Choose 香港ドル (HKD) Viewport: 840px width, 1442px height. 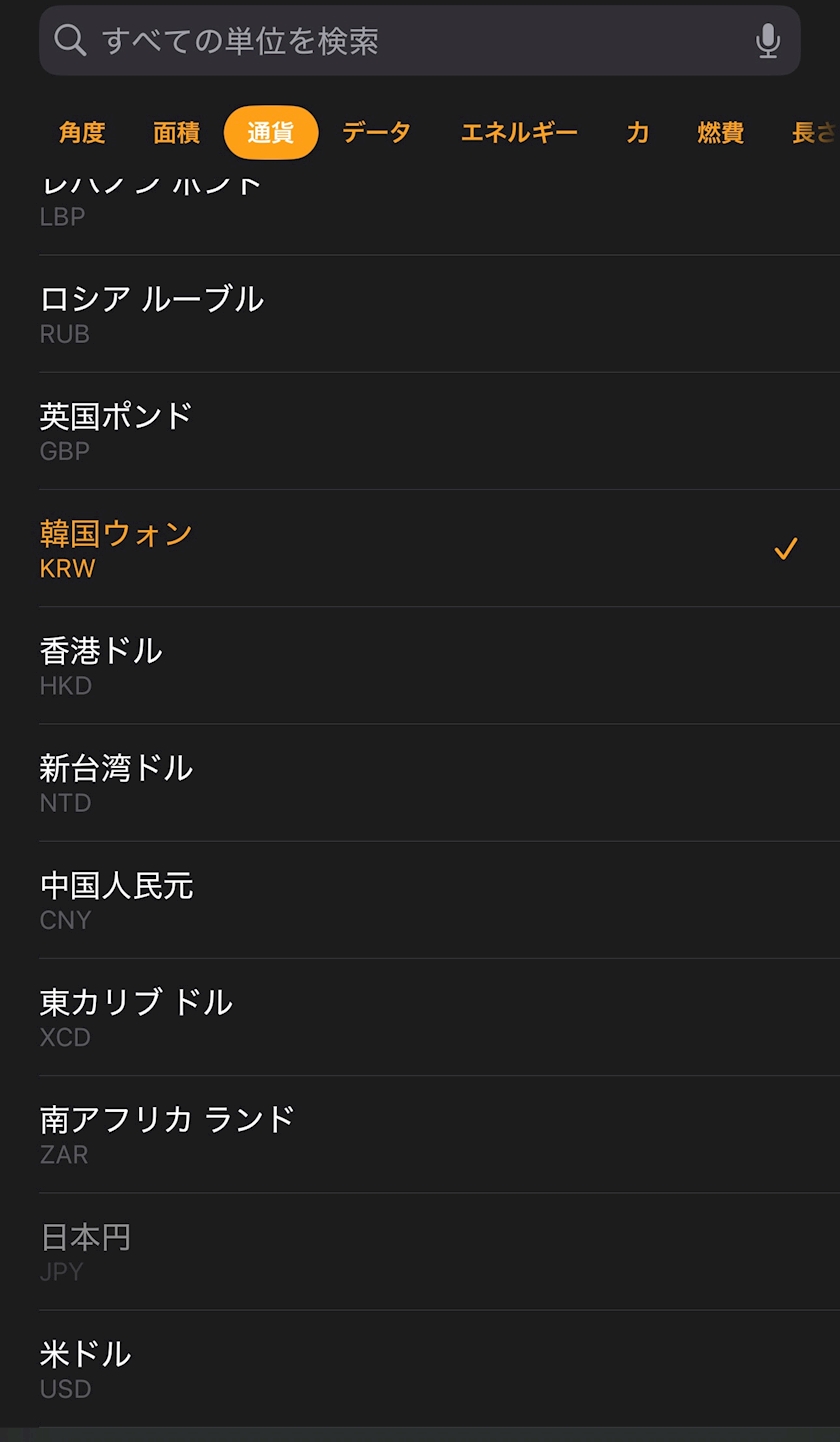(420, 665)
